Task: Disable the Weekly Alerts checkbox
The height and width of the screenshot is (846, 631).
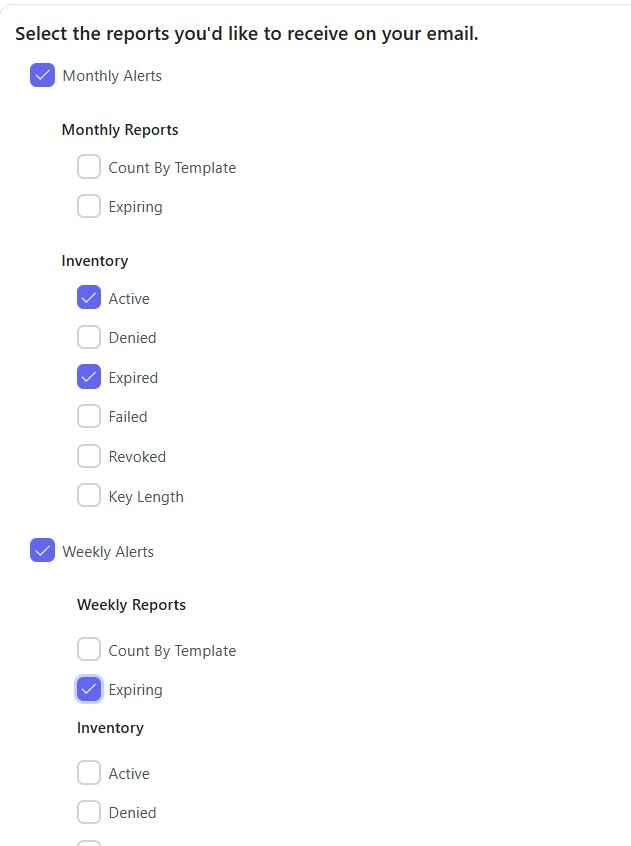Action: (42, 551)
